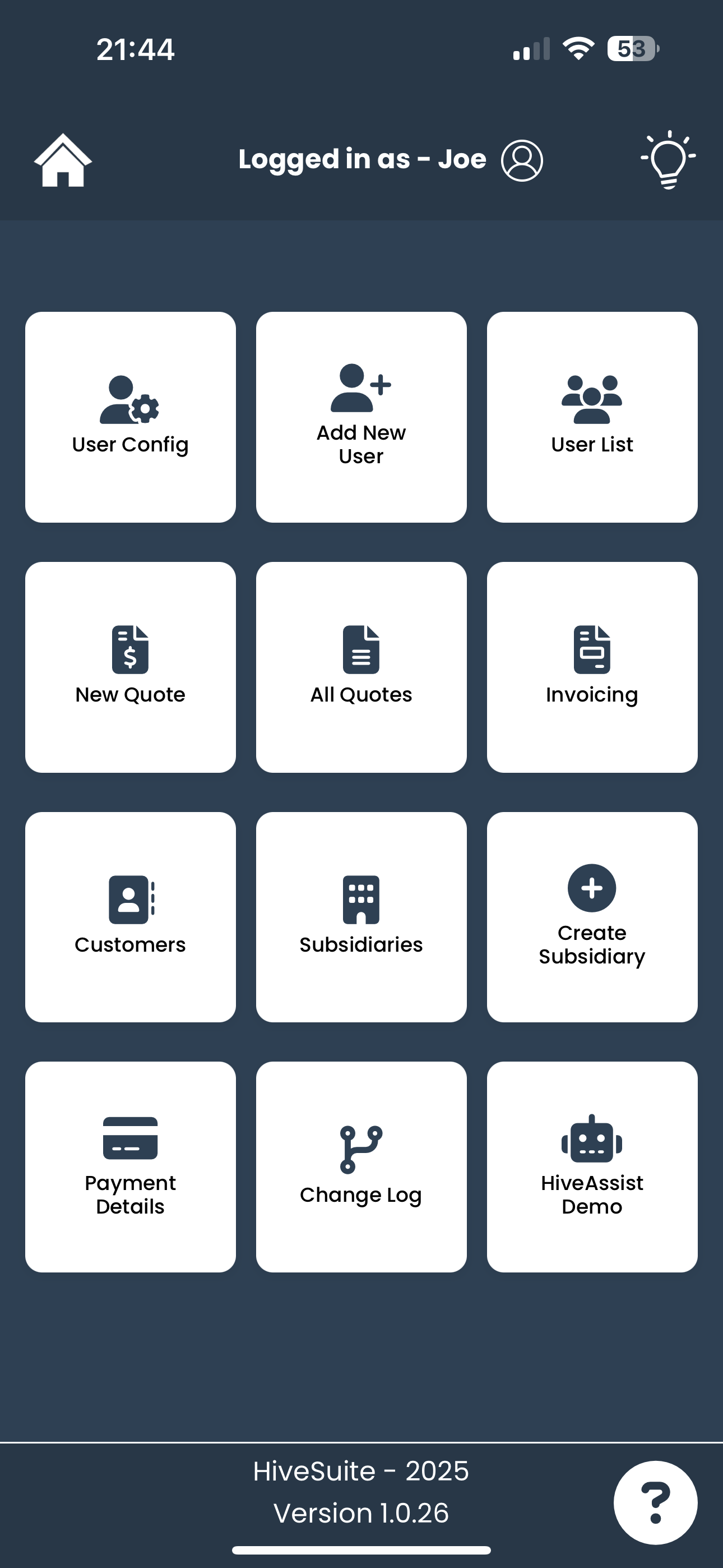723x1568 pixels.
Task: Toggle the lightbulb theme icon
Action: pos(668,159)
